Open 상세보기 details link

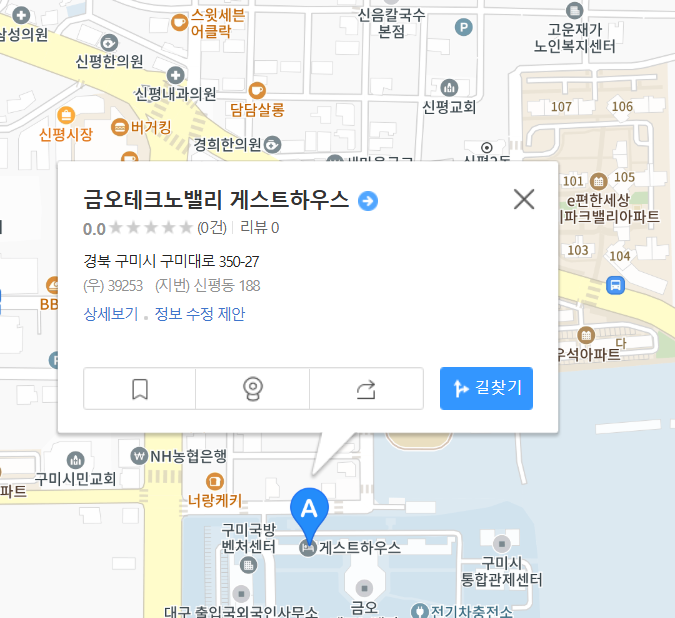pos(110,314)
